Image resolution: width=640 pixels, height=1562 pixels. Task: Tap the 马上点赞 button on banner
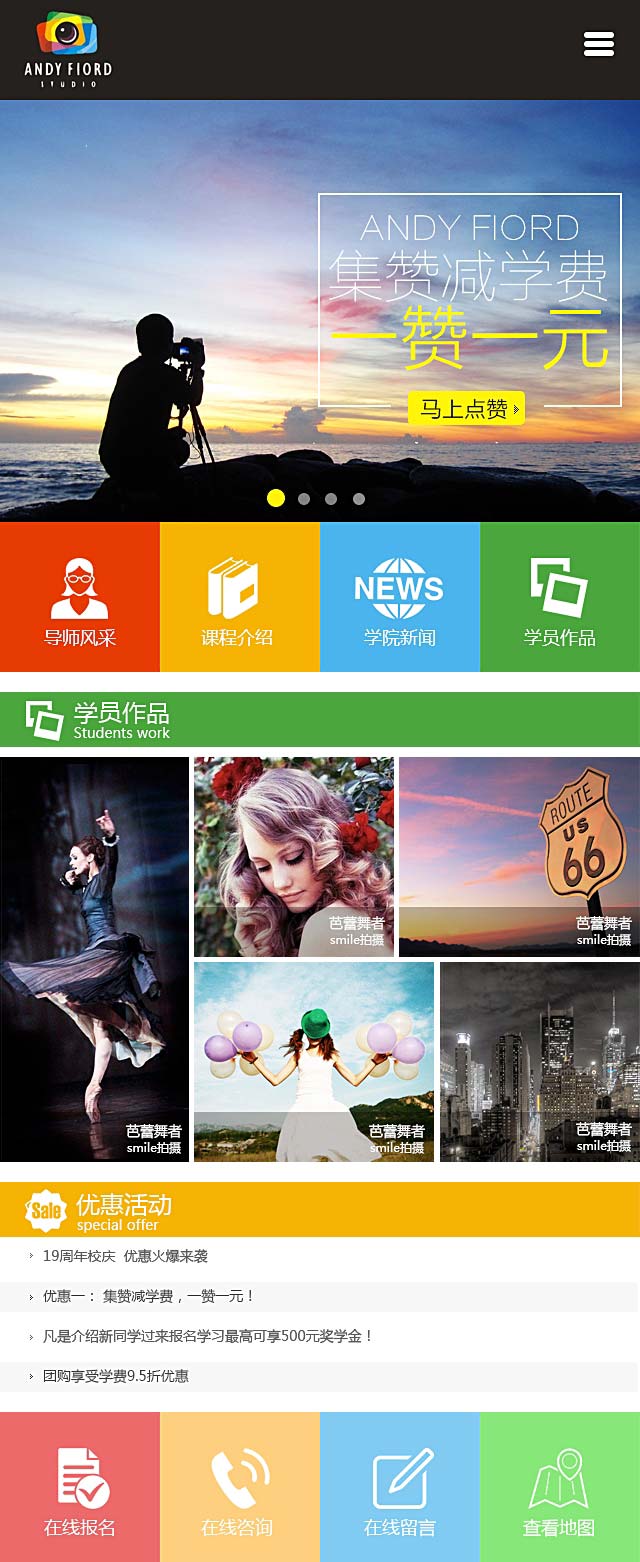point(466,408)
